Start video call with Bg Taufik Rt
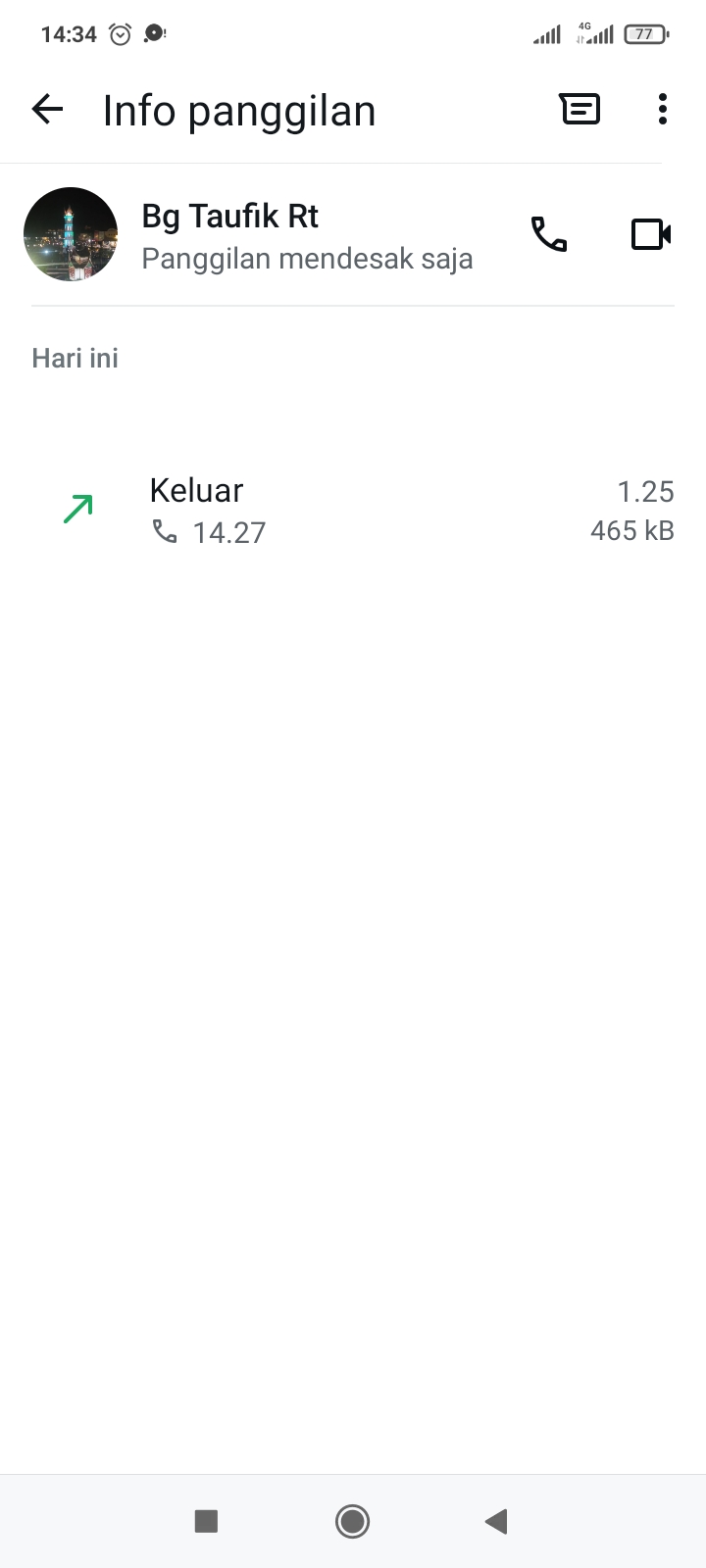 pyautogui.click(x=650, y=234)
